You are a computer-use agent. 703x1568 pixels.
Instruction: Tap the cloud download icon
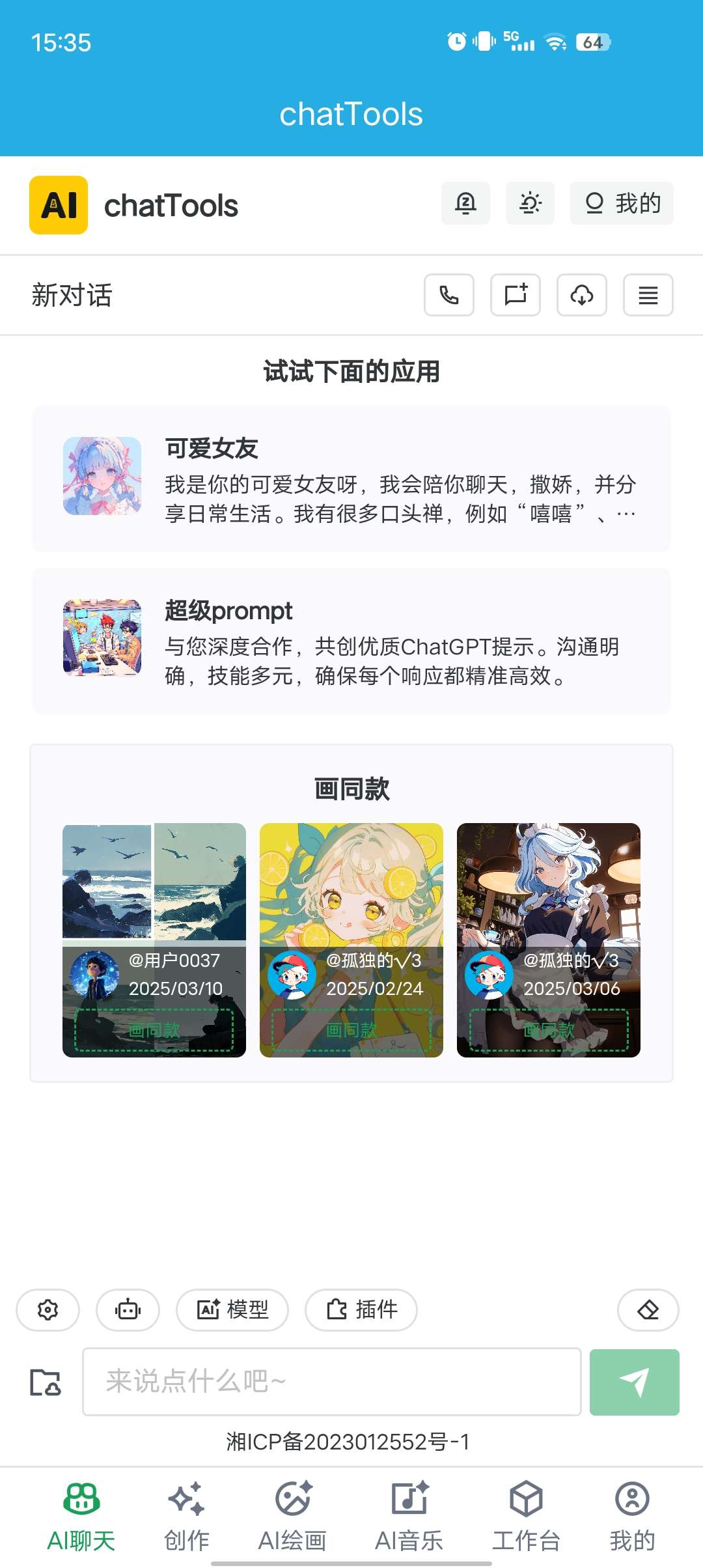click(582, 295)
